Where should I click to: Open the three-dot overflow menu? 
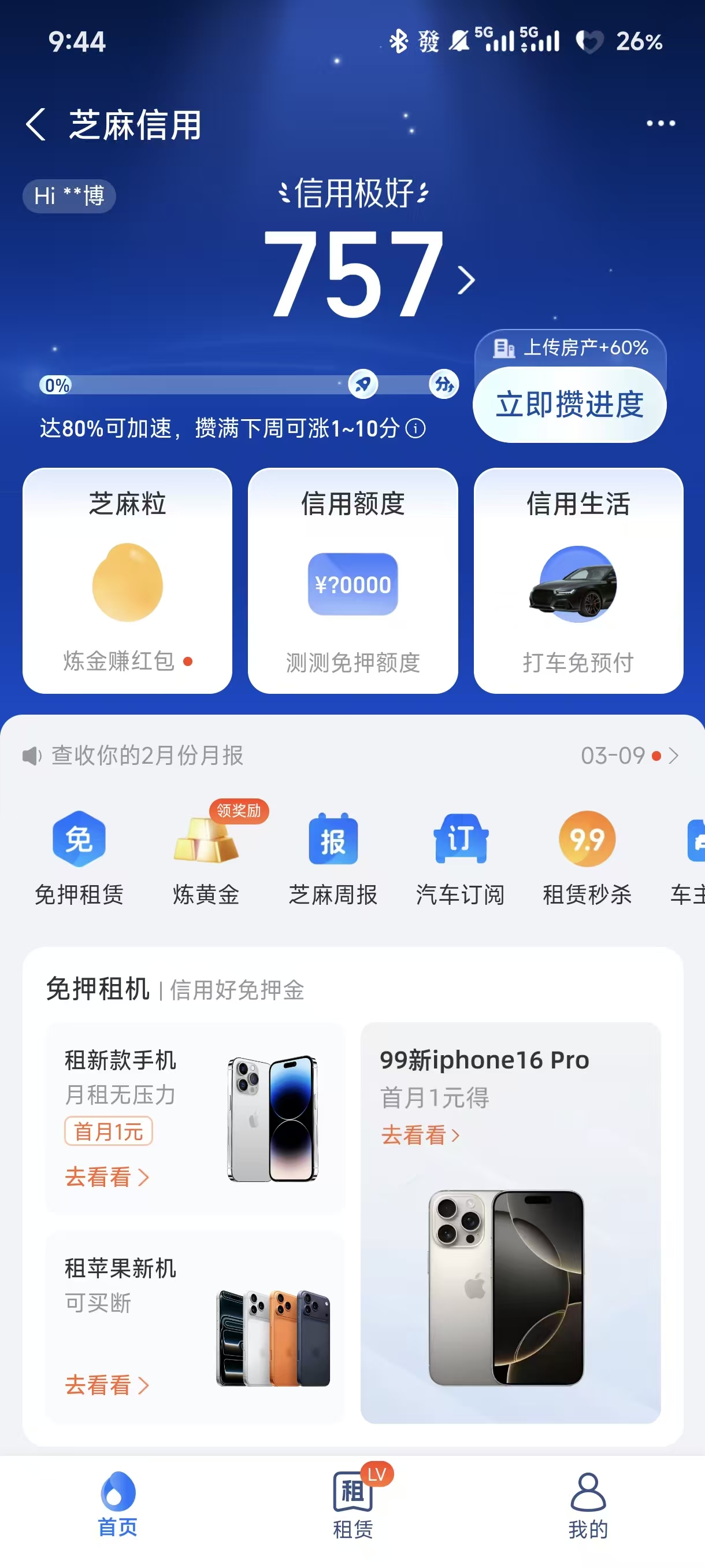pos(660,124)
